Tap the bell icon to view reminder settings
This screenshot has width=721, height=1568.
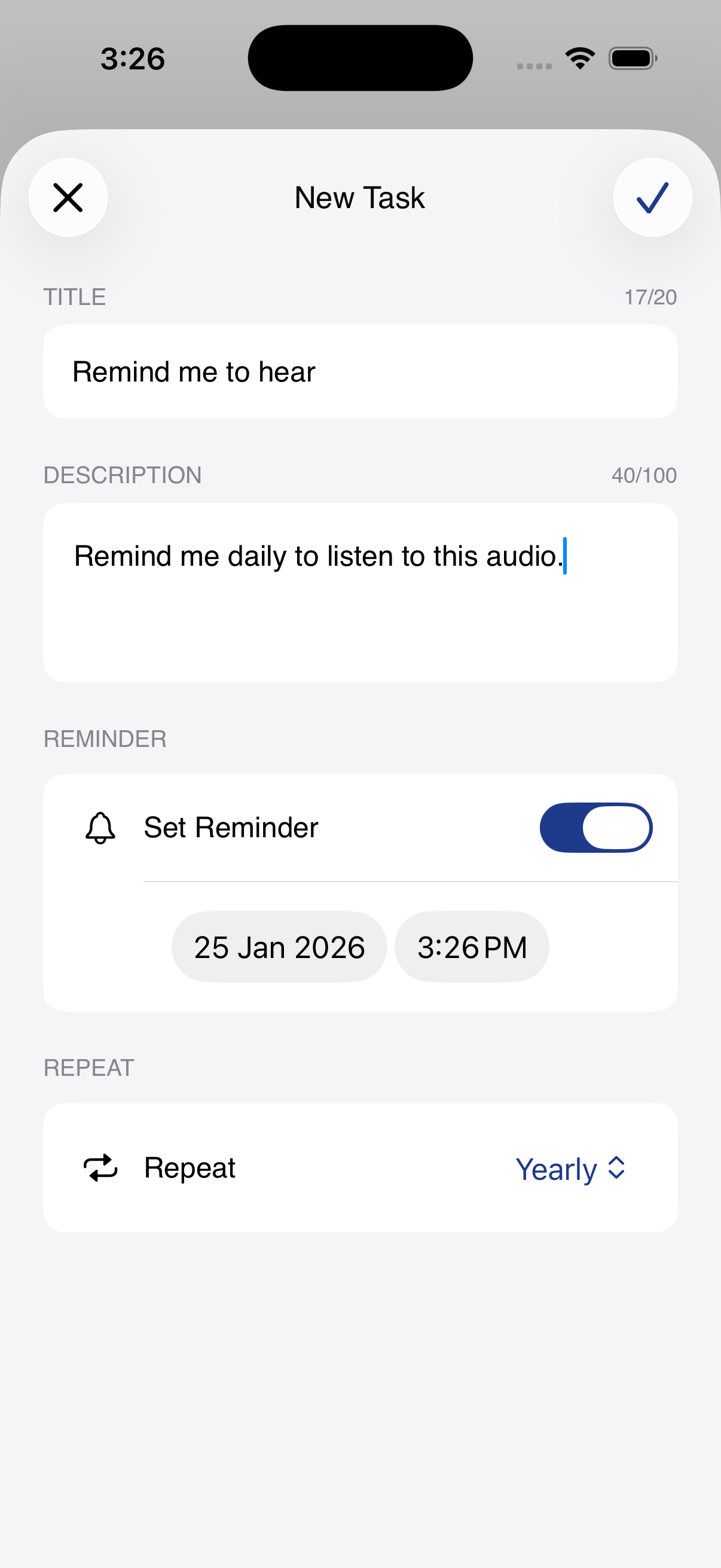(99, 828)
